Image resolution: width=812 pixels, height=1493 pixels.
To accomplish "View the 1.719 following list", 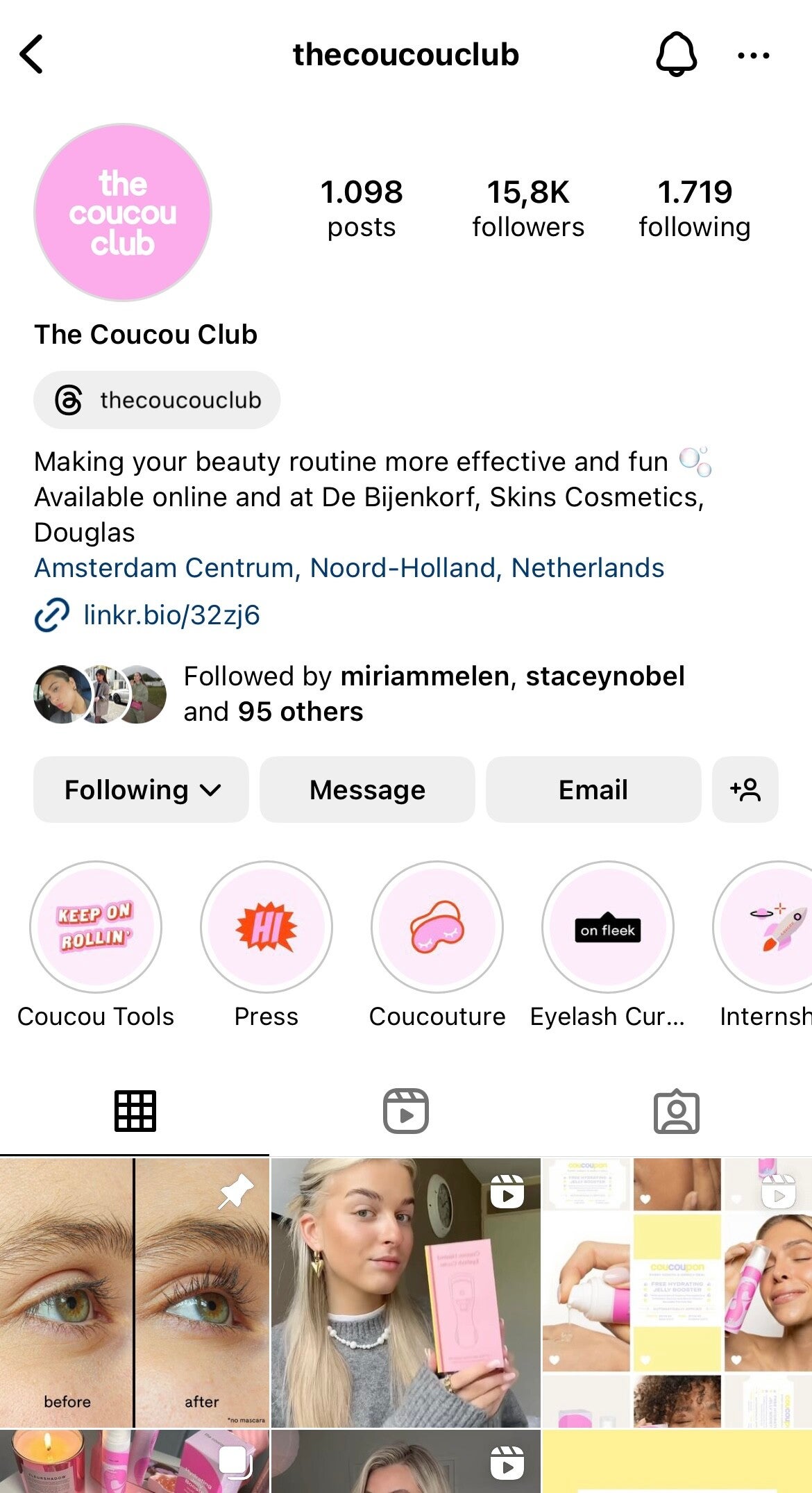I will (694, 208).
